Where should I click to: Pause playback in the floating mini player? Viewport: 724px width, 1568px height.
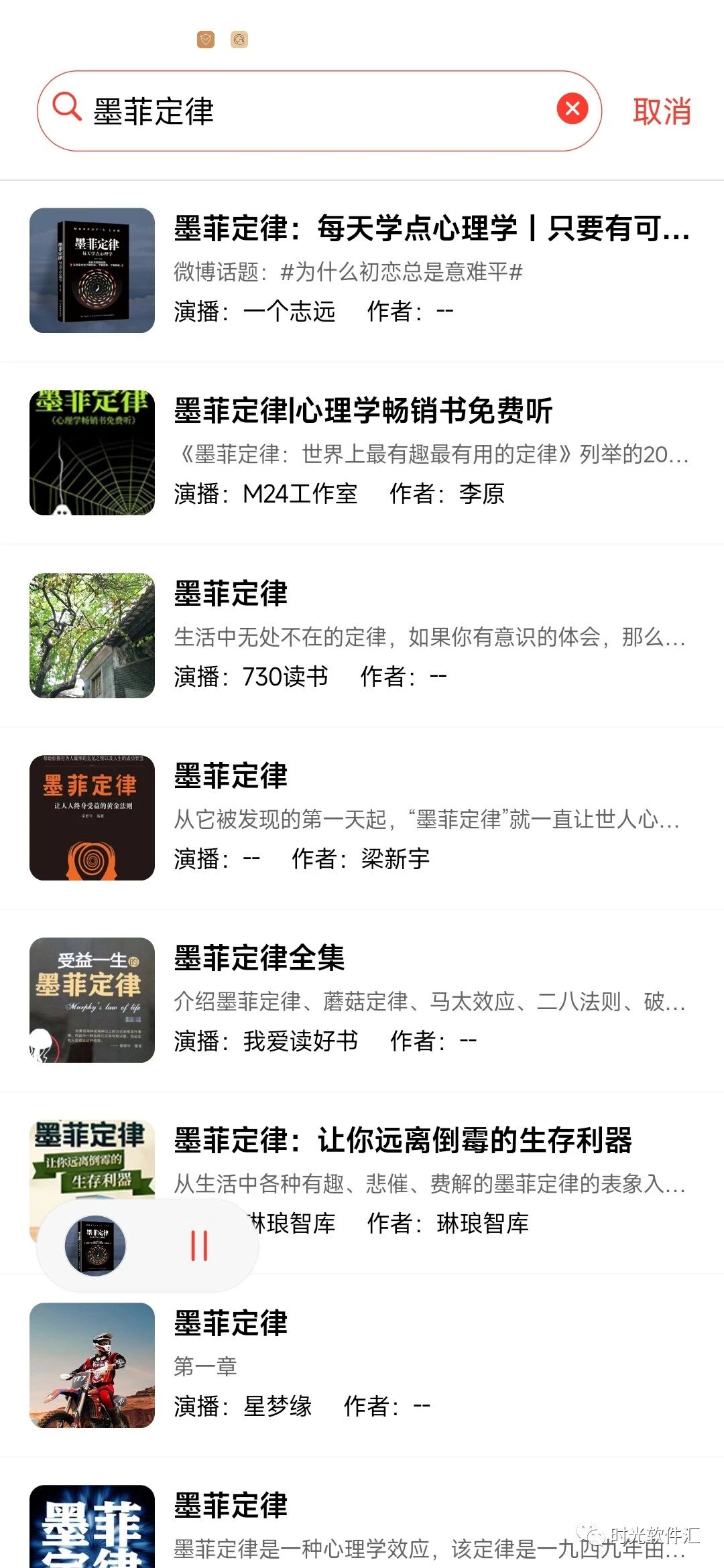tap(199, 1246)
